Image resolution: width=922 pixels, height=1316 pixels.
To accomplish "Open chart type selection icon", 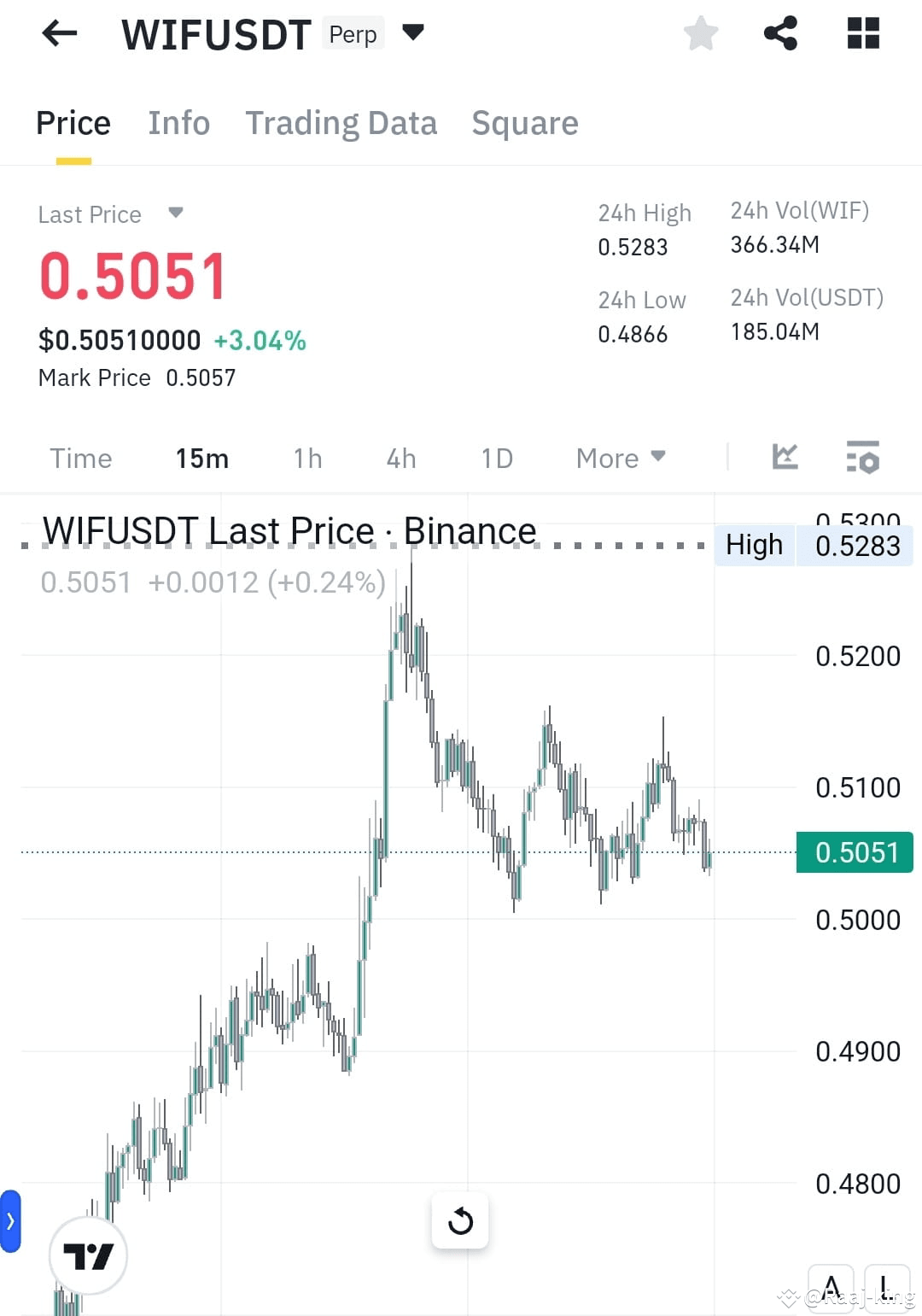I will pos(785,458).
